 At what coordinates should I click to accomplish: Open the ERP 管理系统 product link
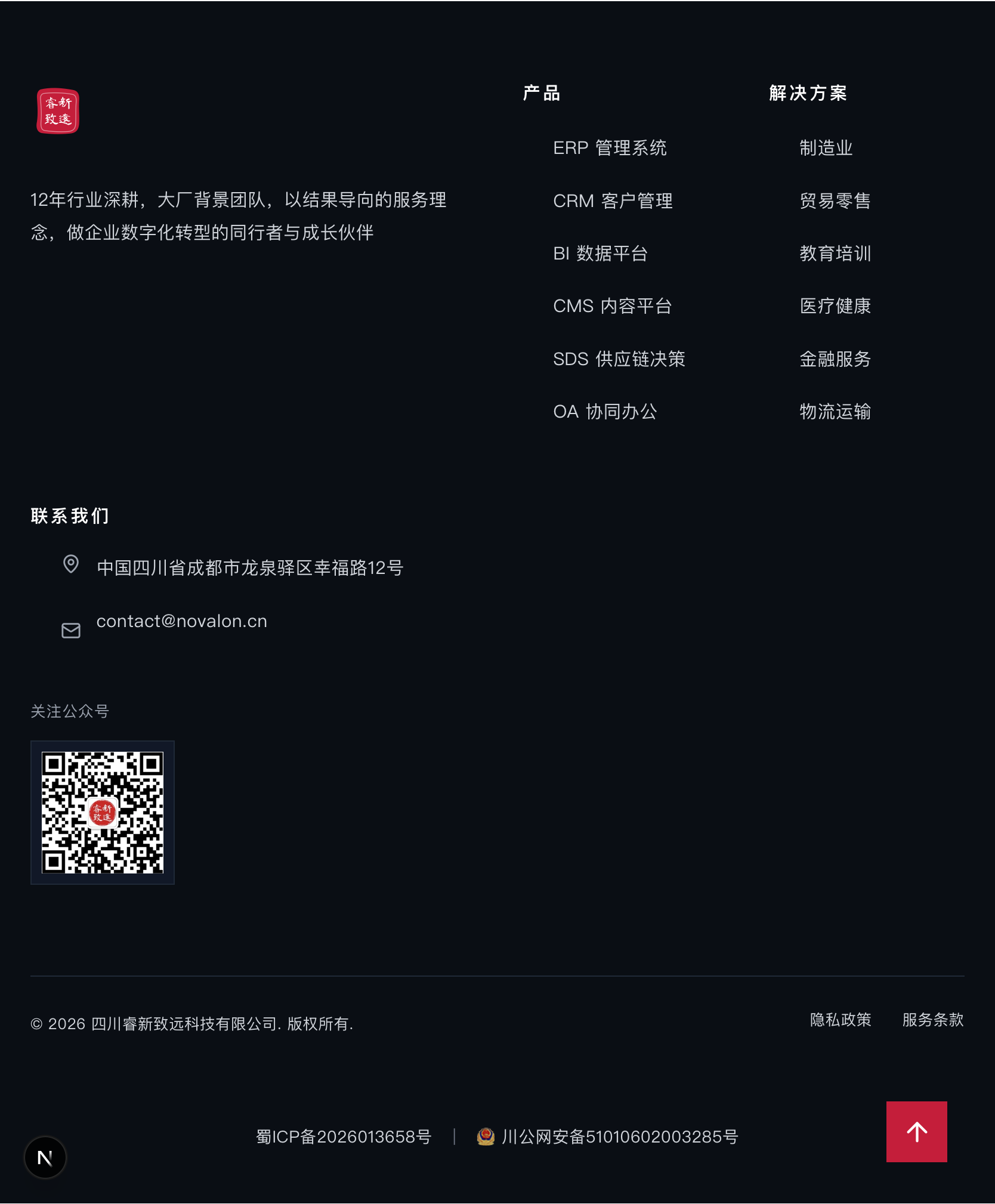[610, 148]
